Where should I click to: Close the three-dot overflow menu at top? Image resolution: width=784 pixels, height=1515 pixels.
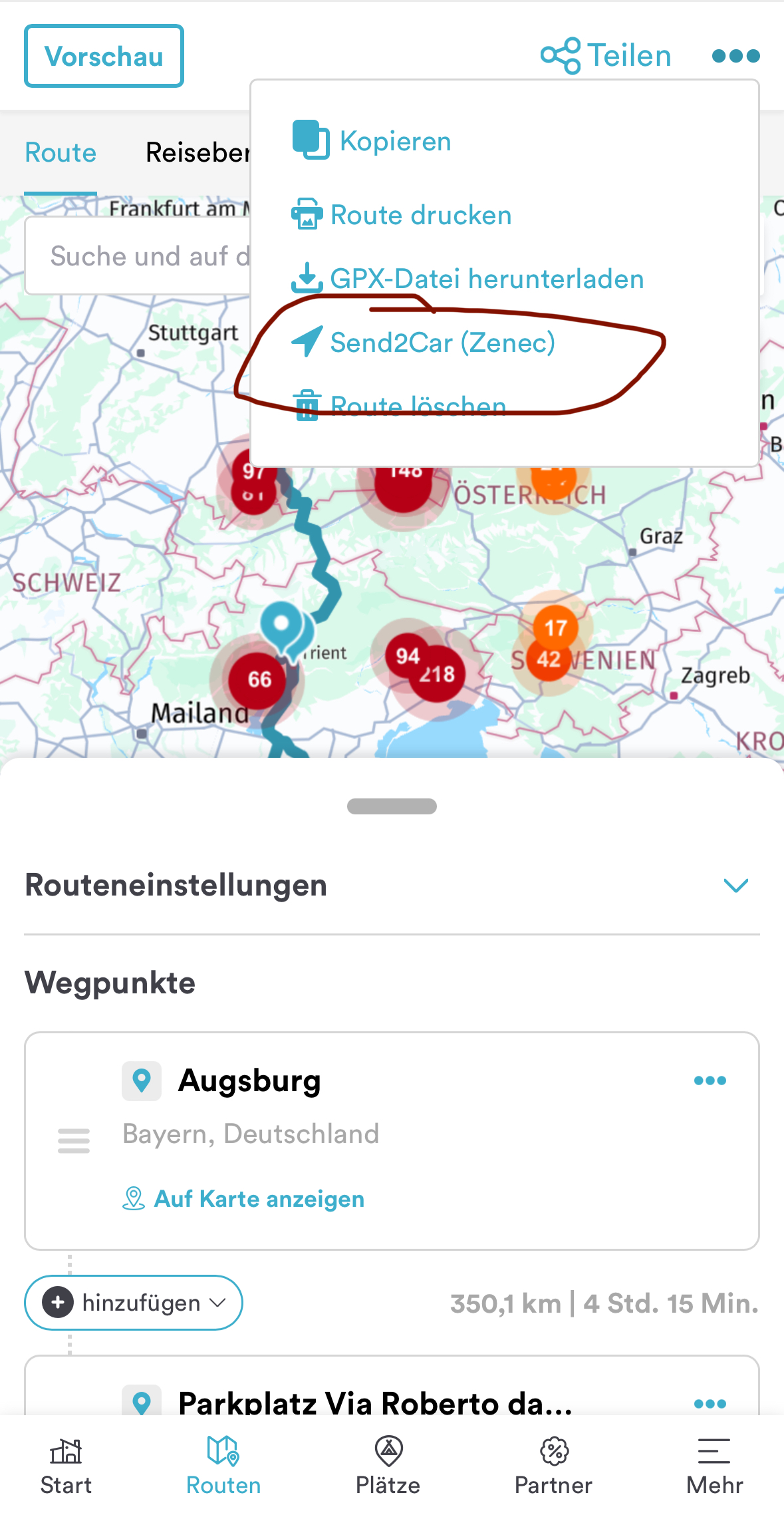(x=735, y=56)
